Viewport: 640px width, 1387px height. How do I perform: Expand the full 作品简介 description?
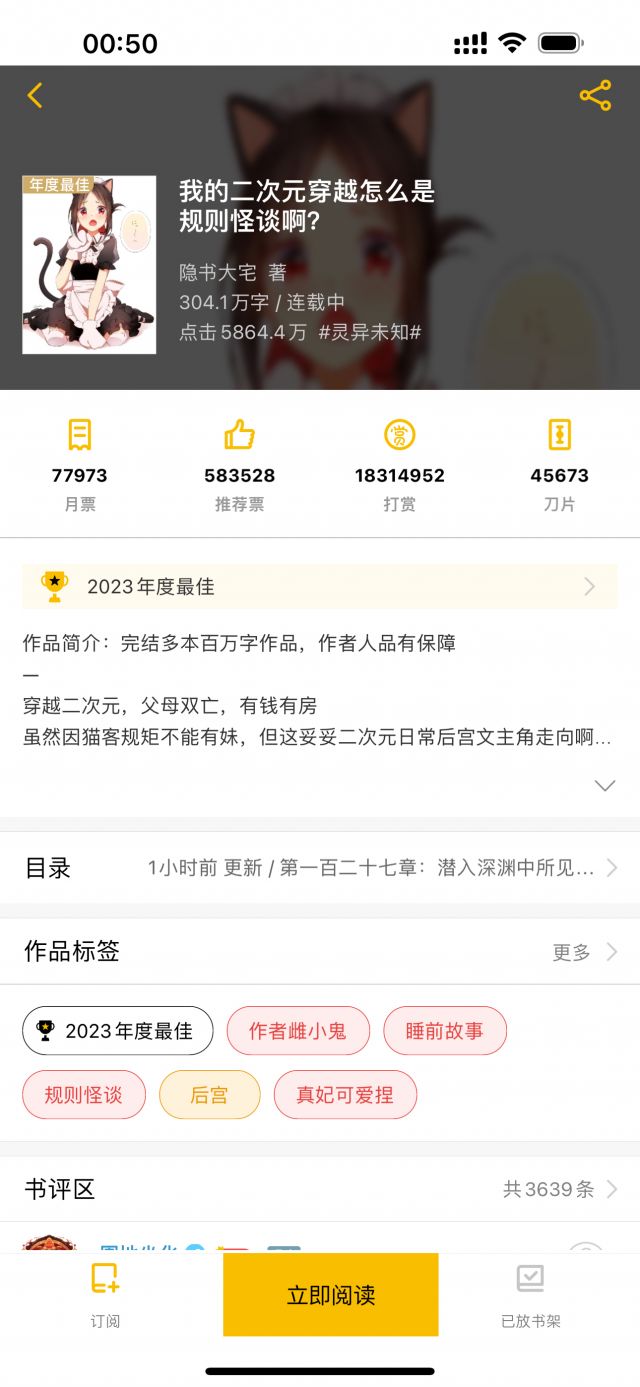604,786
